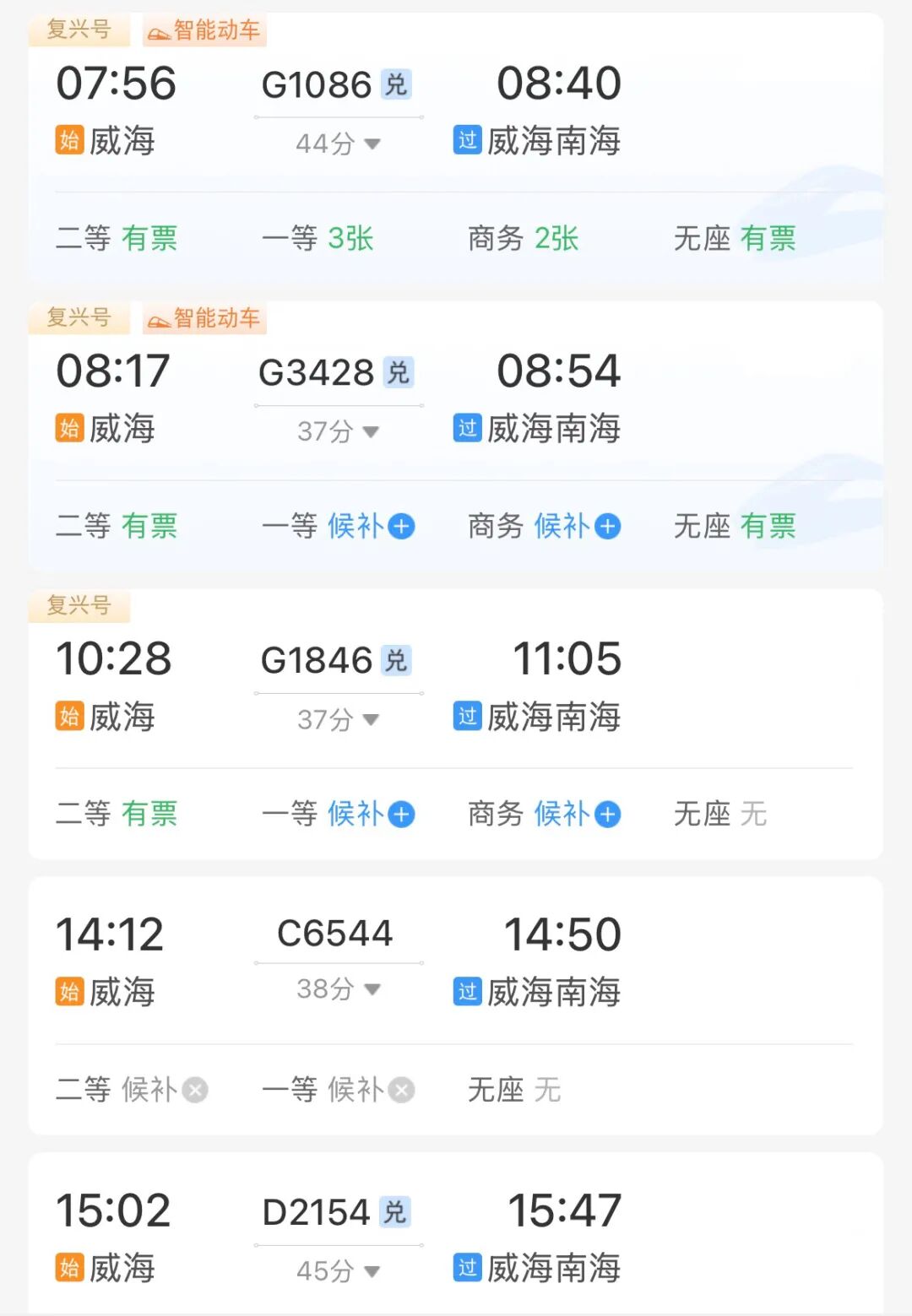Expand the 37分 stops for G3428
Viewport: 912px width, 1316px height.
point(338,432)
